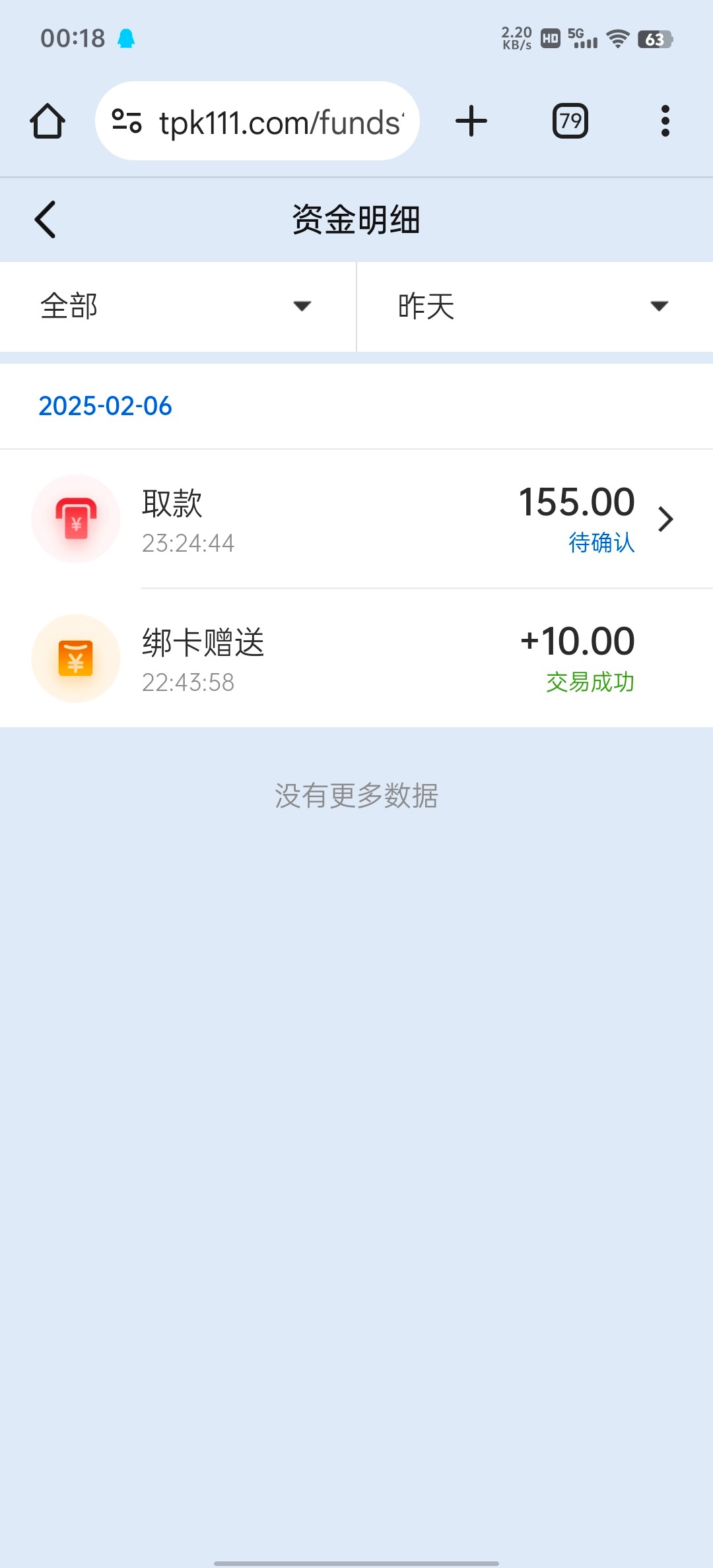Tap the browser home button
713x1568 pixels.
48,121
